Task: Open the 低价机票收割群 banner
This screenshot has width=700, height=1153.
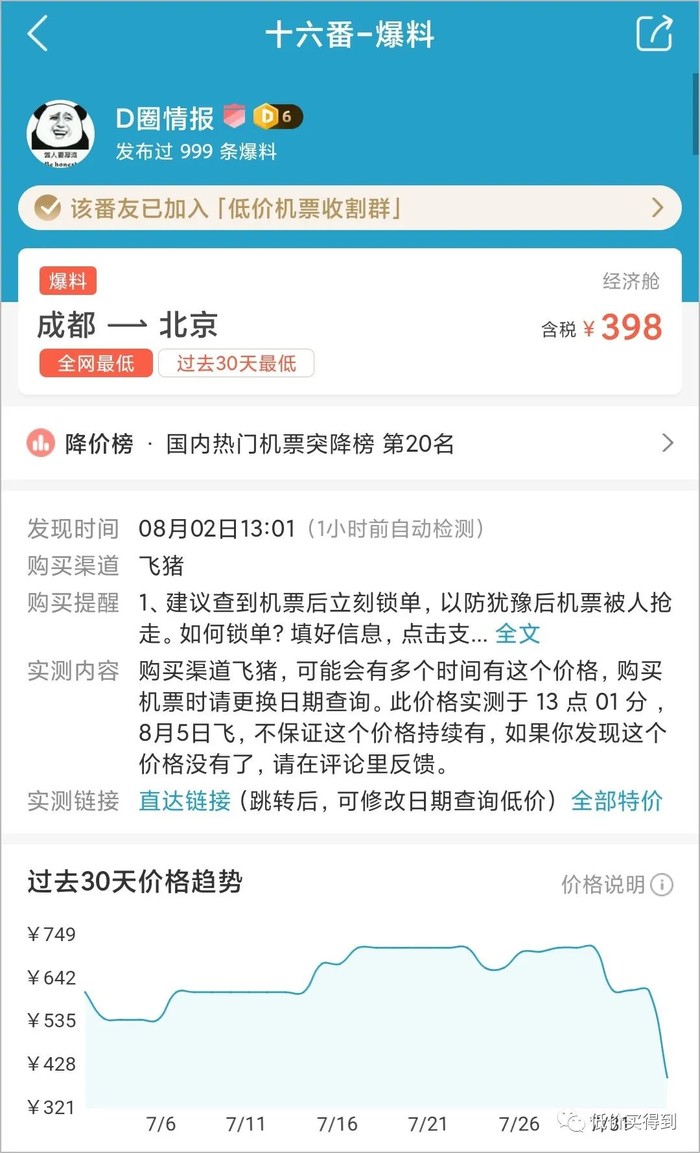Action: (350, 208)
